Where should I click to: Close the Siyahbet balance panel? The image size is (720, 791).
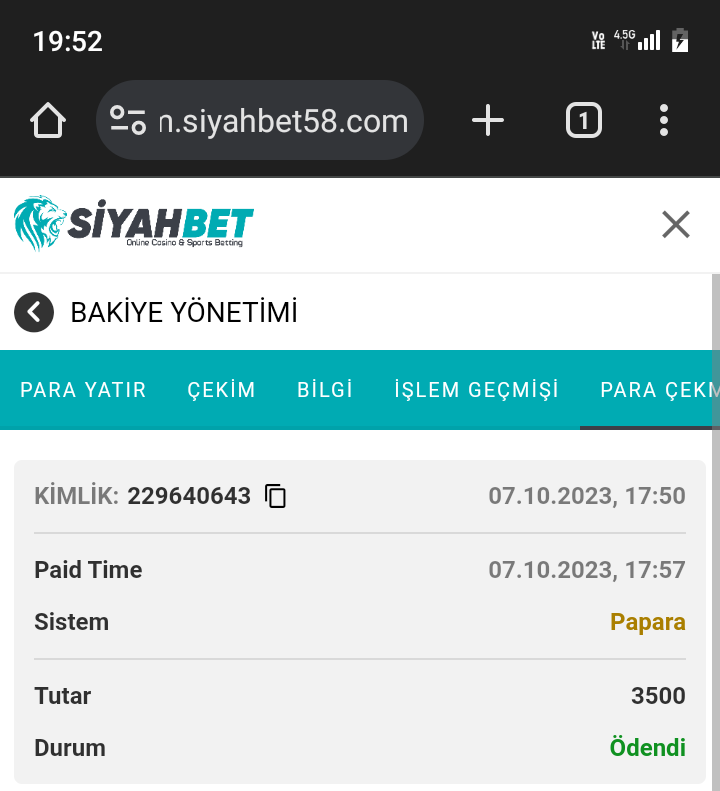(x=676, y=225)
